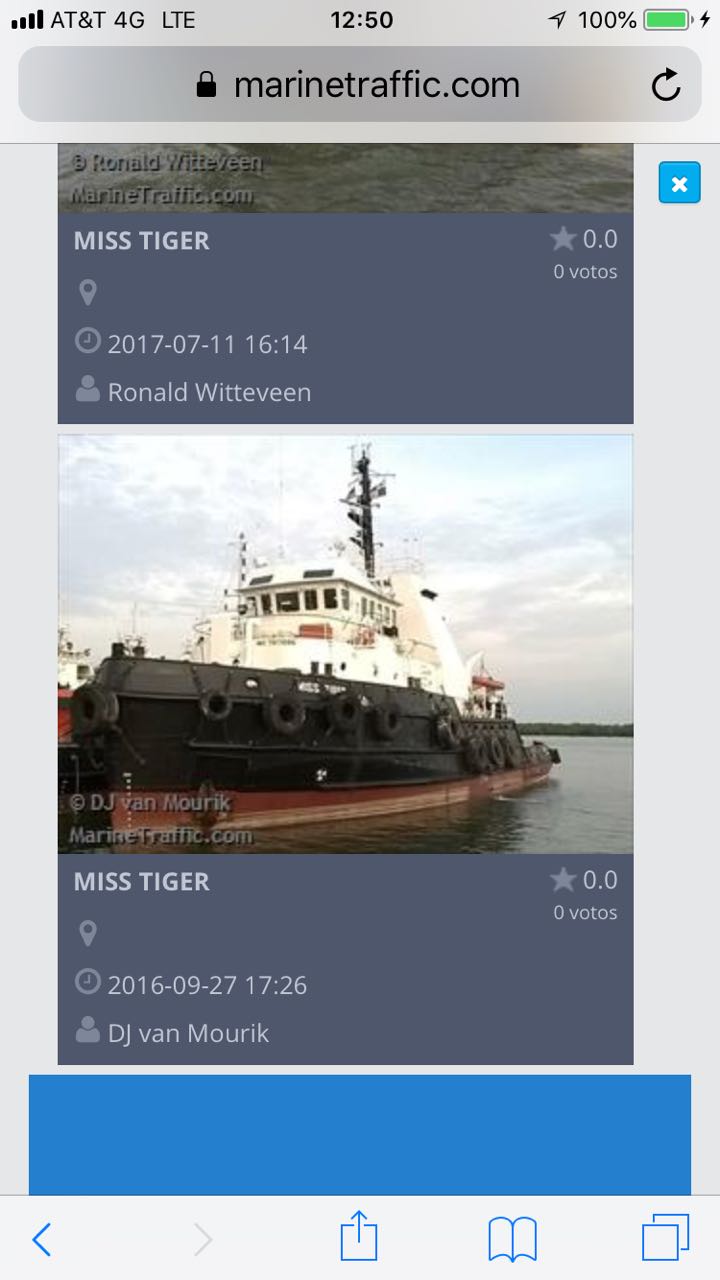The height and width of the screenshot is (1280, 720).
Task: Open Safari bookmarks
Action: click(512, 1240)
